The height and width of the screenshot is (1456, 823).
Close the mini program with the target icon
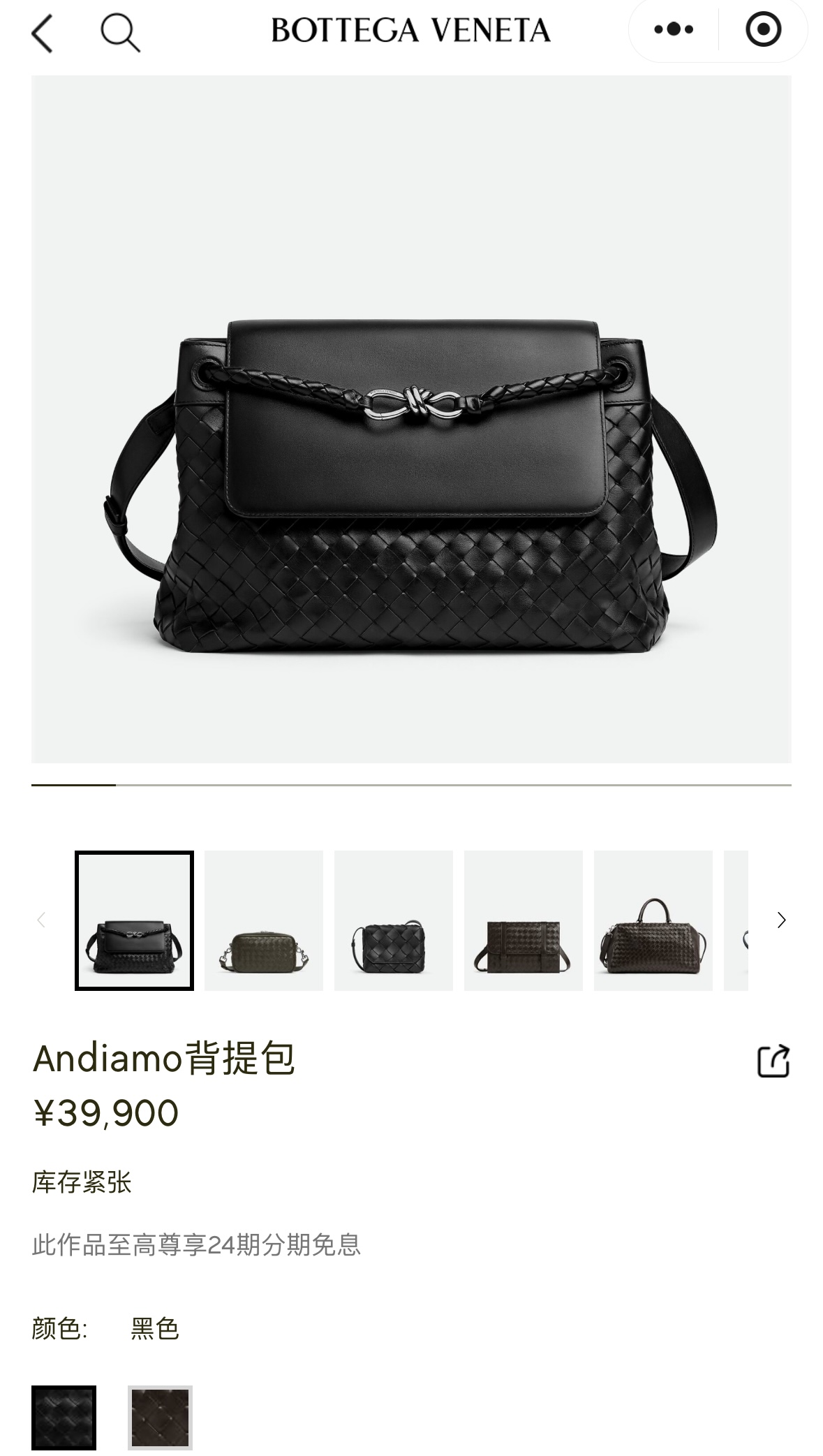coord(763,29)
